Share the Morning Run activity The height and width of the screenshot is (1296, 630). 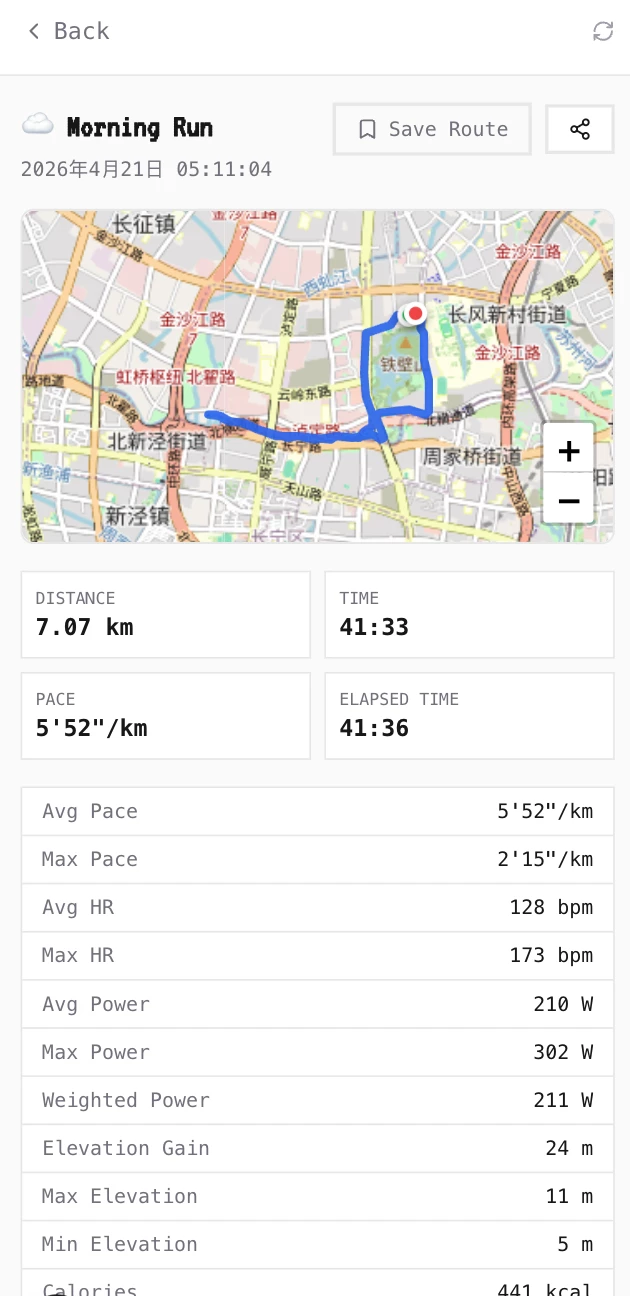(x=580, y=129)
